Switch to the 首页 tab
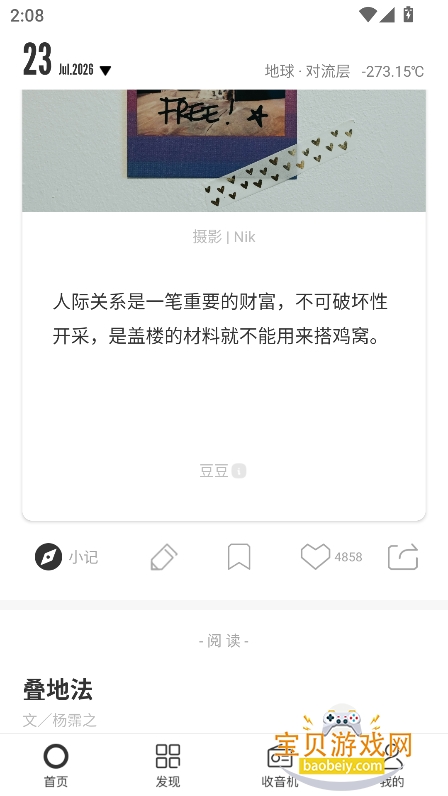The width and height of the screenshot is (448, 796). click(x=56, y=766)
